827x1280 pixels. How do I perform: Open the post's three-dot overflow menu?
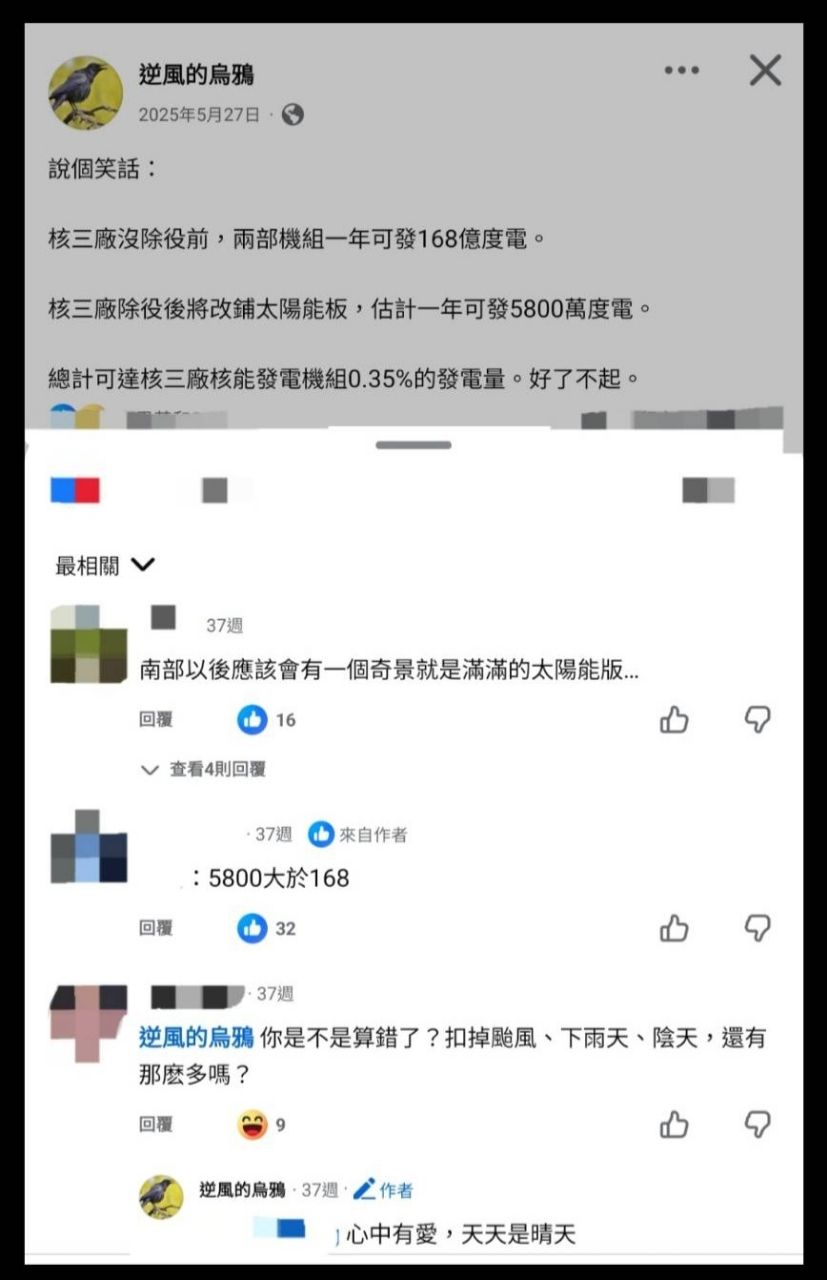pyautogui.click(x=682, y=71)
